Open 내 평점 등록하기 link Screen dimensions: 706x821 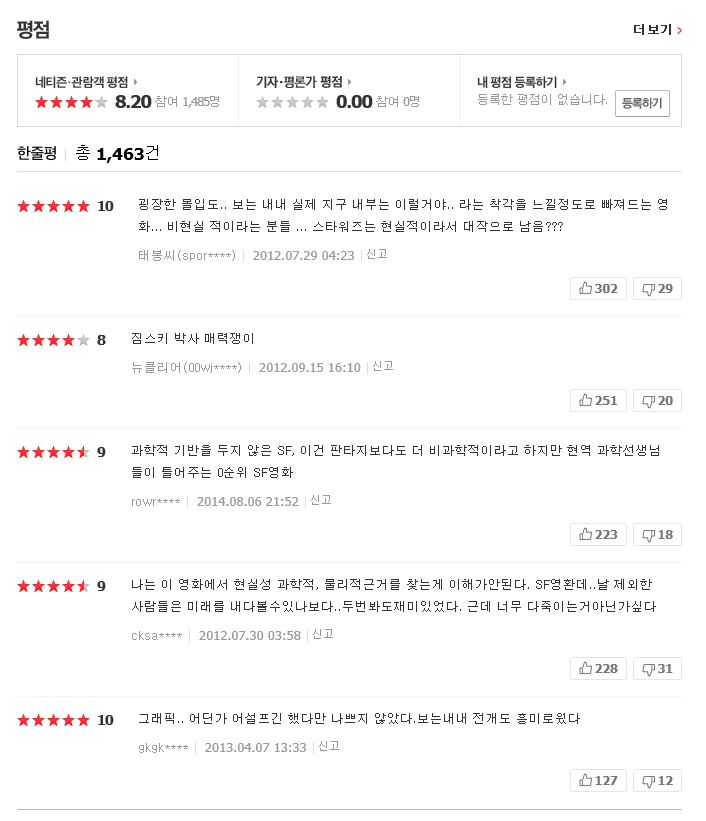(522, 82)
